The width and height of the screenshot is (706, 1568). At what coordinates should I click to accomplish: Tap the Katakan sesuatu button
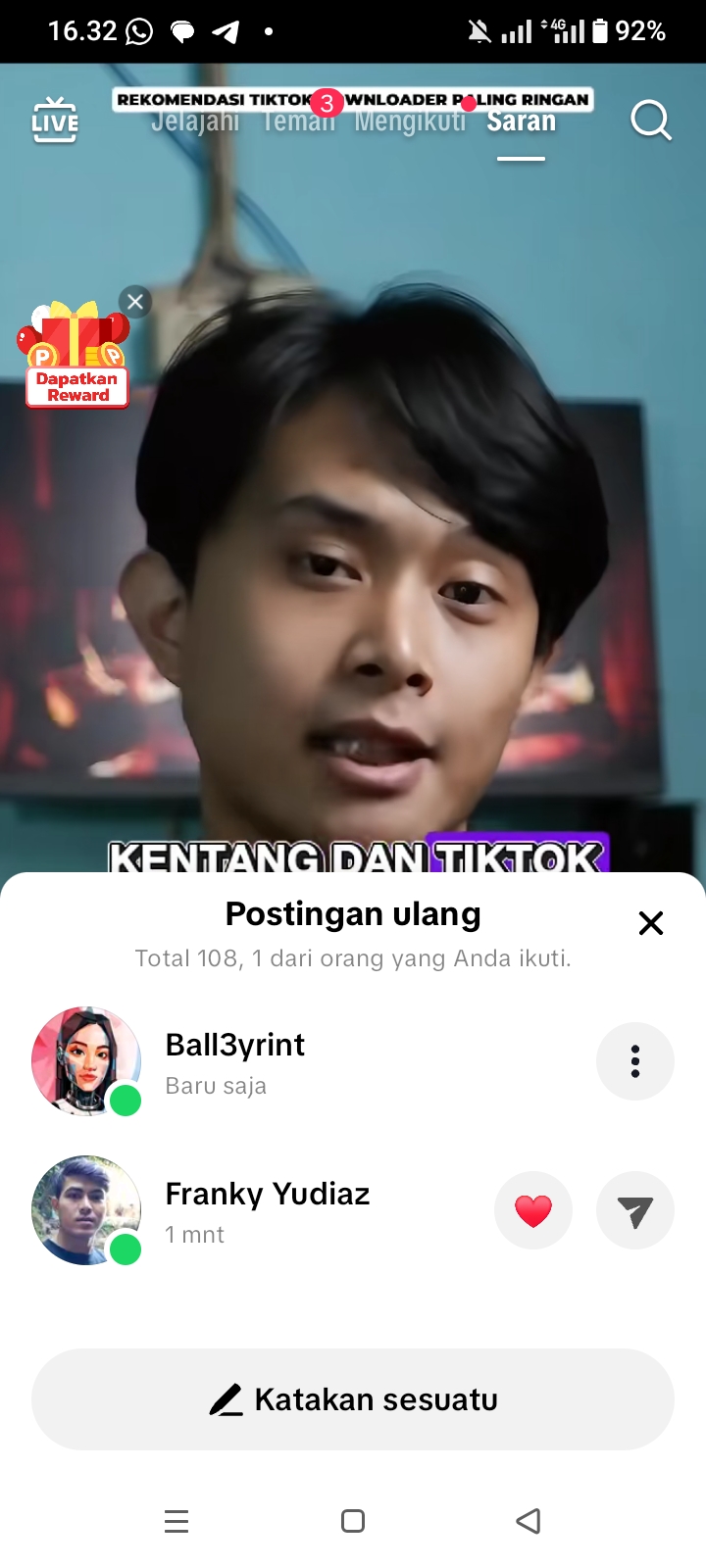[353, 1399]
